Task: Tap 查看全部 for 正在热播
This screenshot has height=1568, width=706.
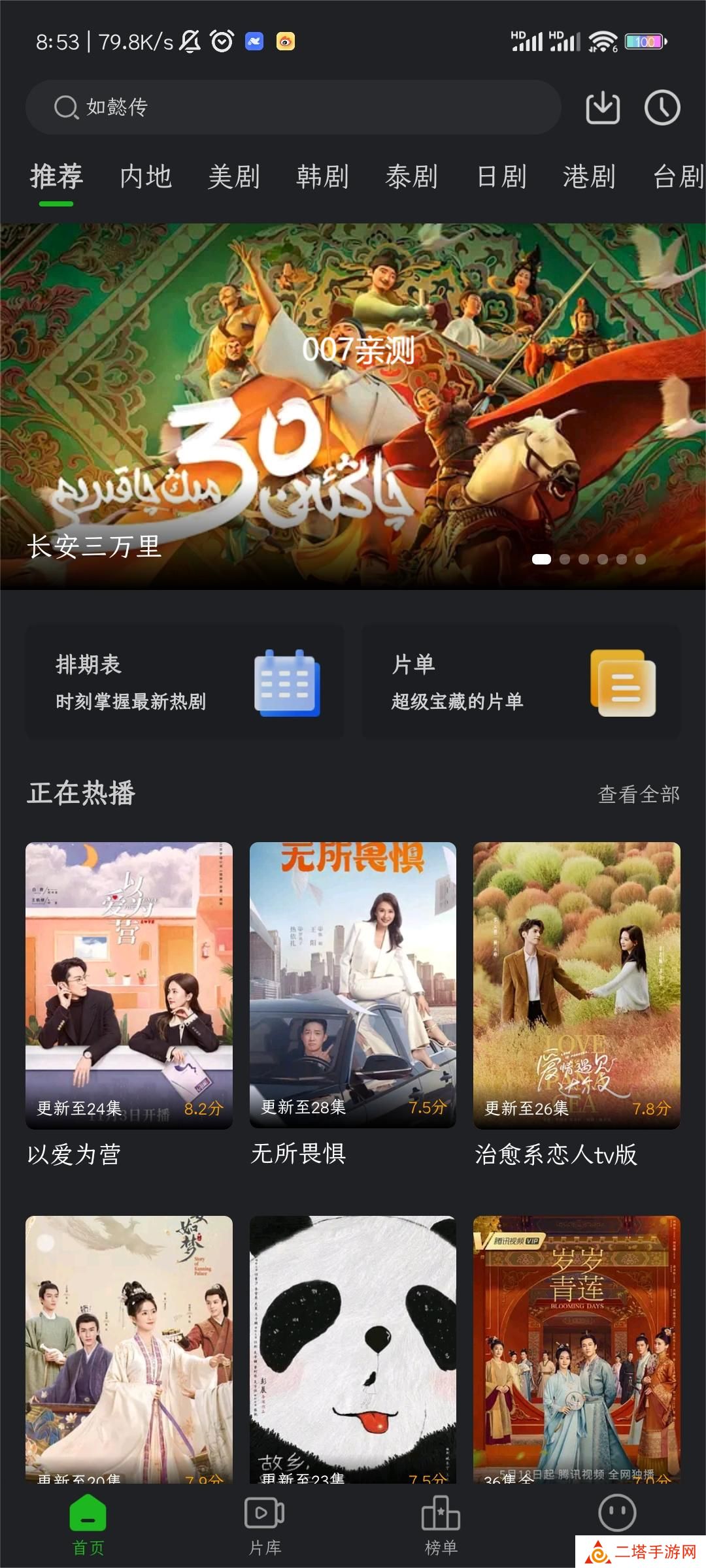Action: [x=638, y=794]
